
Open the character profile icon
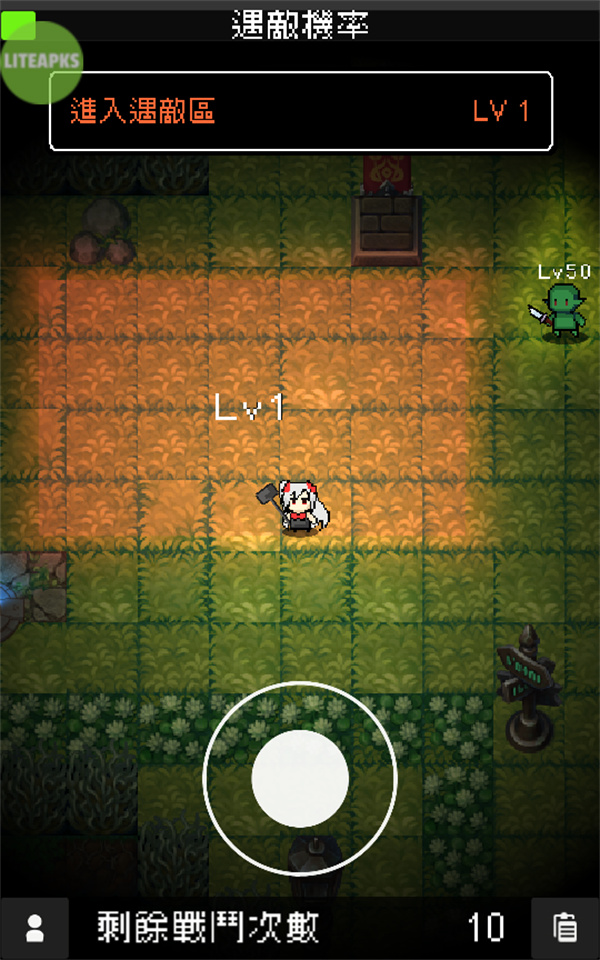tap(34, 928)
